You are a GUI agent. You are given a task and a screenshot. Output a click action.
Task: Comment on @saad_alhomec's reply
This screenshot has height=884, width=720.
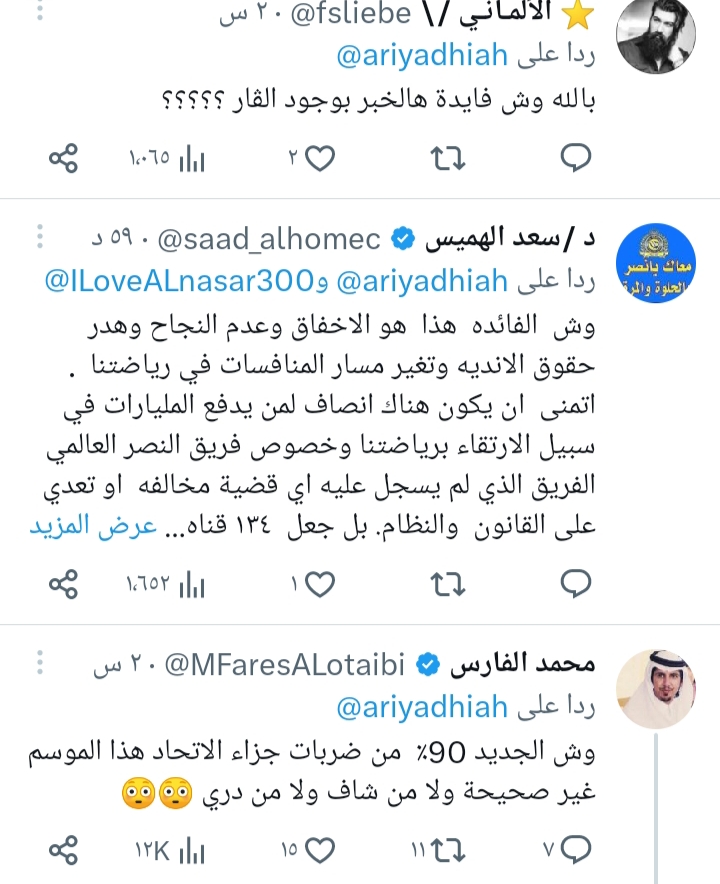click(x=577, y=583)
